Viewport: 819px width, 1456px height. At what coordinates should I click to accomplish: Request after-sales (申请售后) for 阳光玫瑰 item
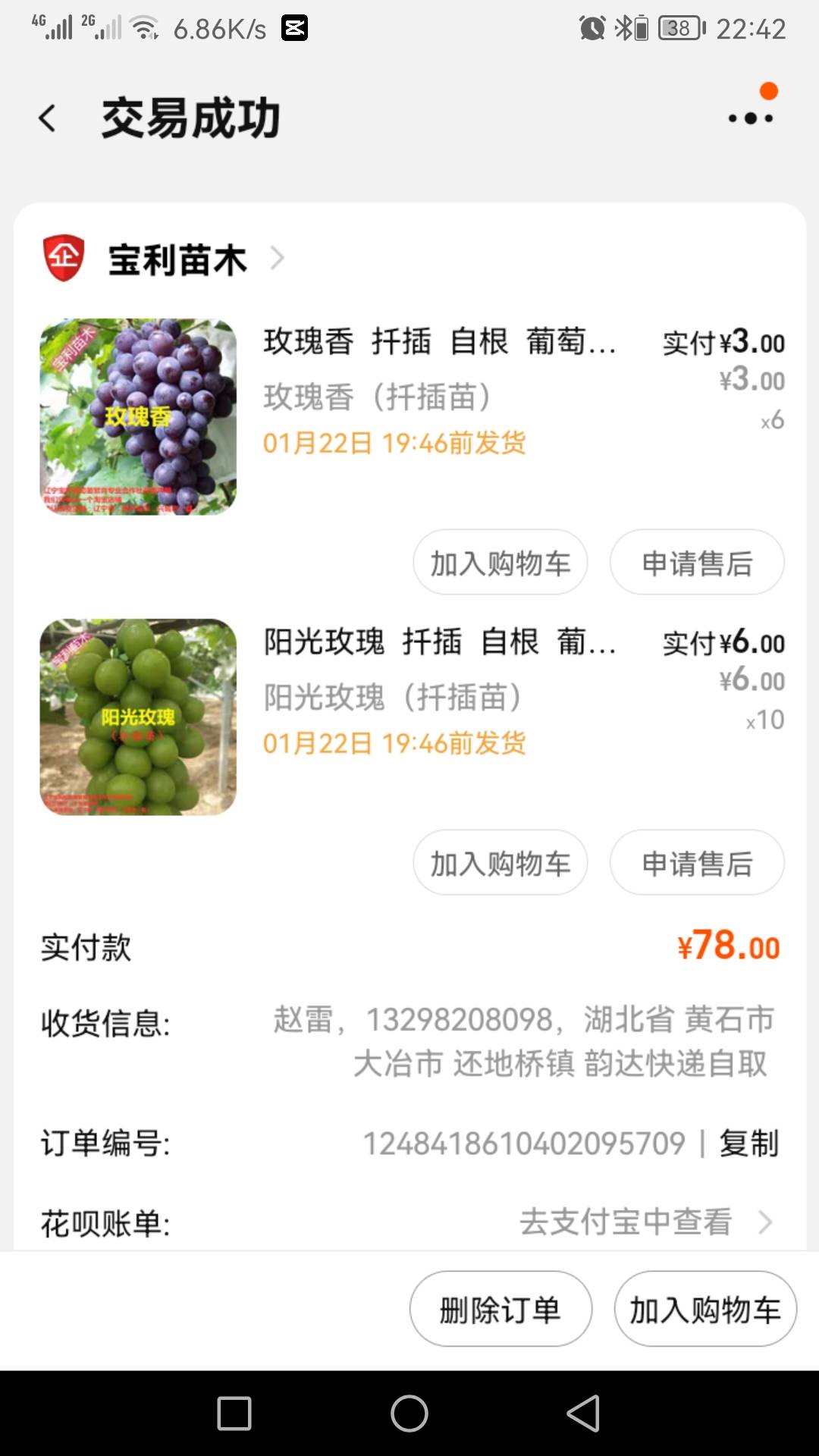(697, 863)
